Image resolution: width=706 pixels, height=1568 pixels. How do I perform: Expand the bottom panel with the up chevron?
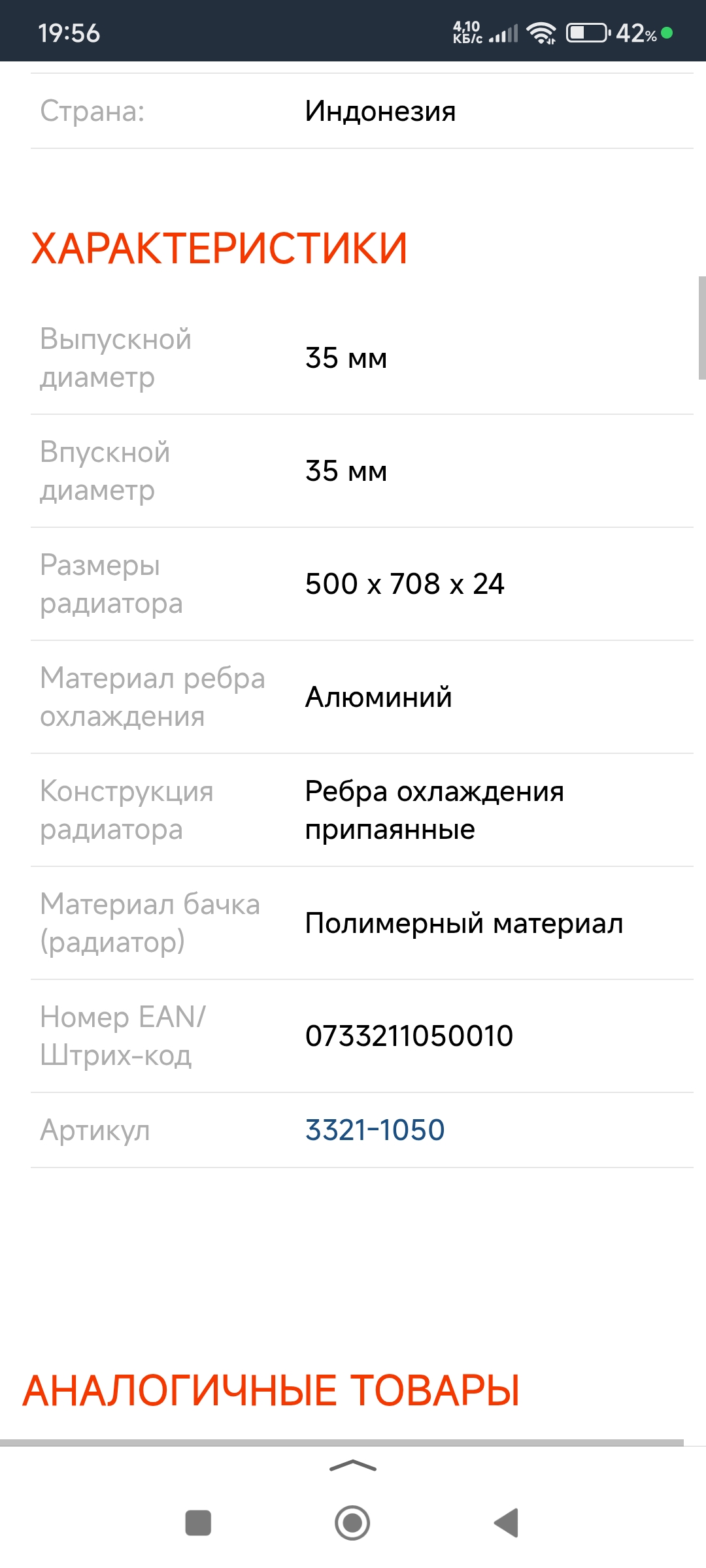click(353, 1467)
